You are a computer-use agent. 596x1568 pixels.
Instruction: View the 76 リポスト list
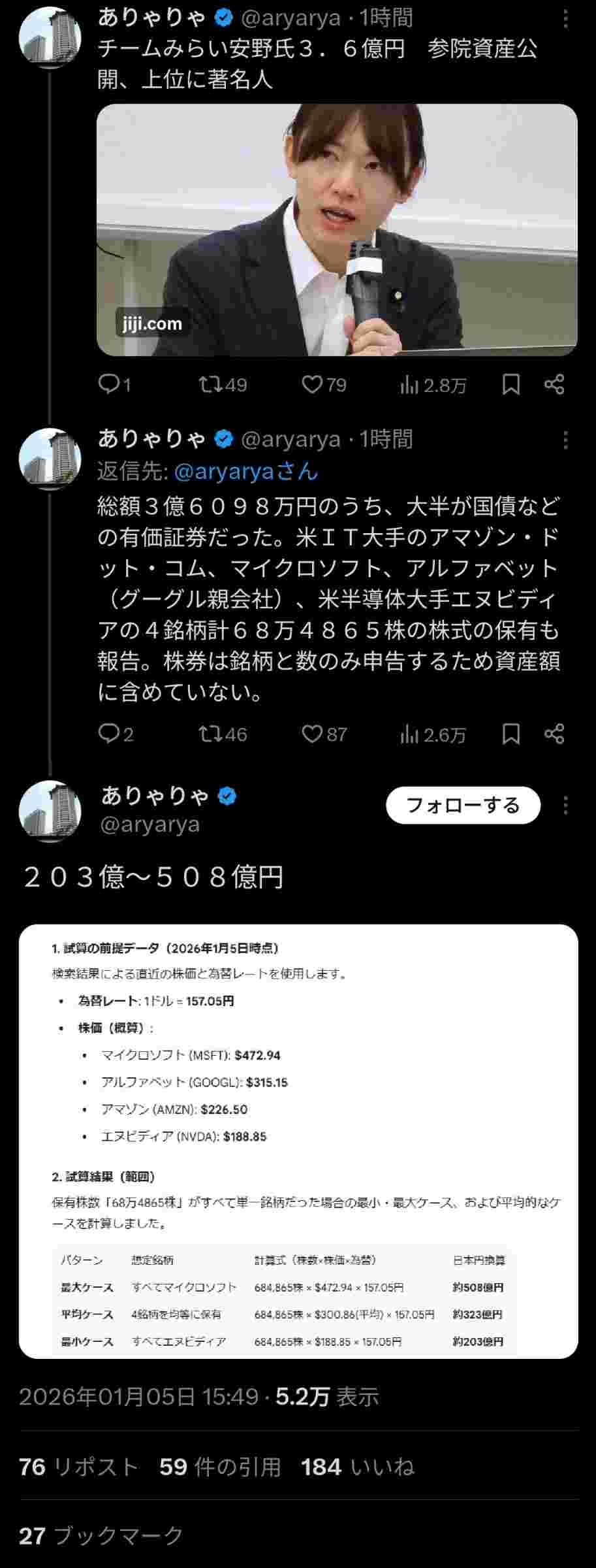click(78, 1467)
